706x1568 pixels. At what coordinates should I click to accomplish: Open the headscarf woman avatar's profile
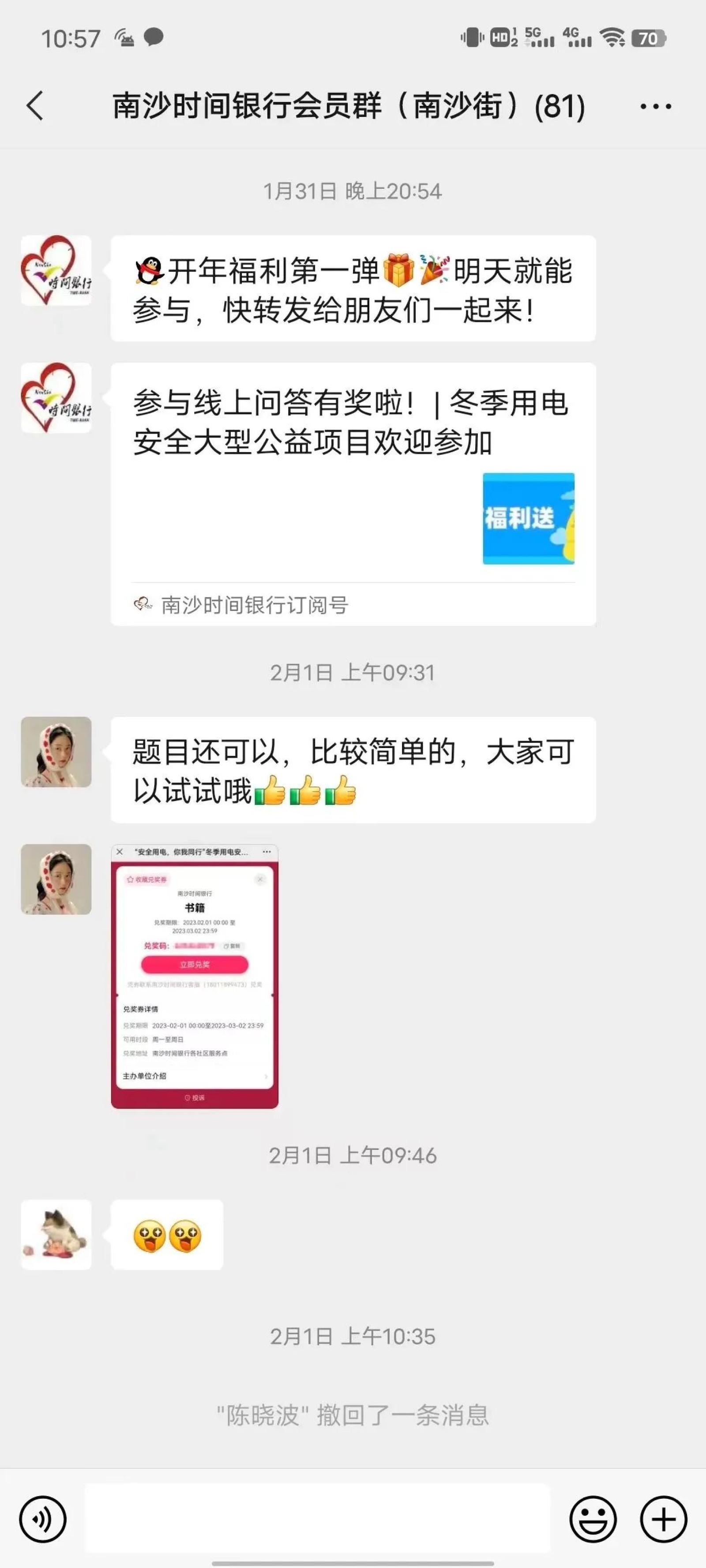click(x=56, y=752)
